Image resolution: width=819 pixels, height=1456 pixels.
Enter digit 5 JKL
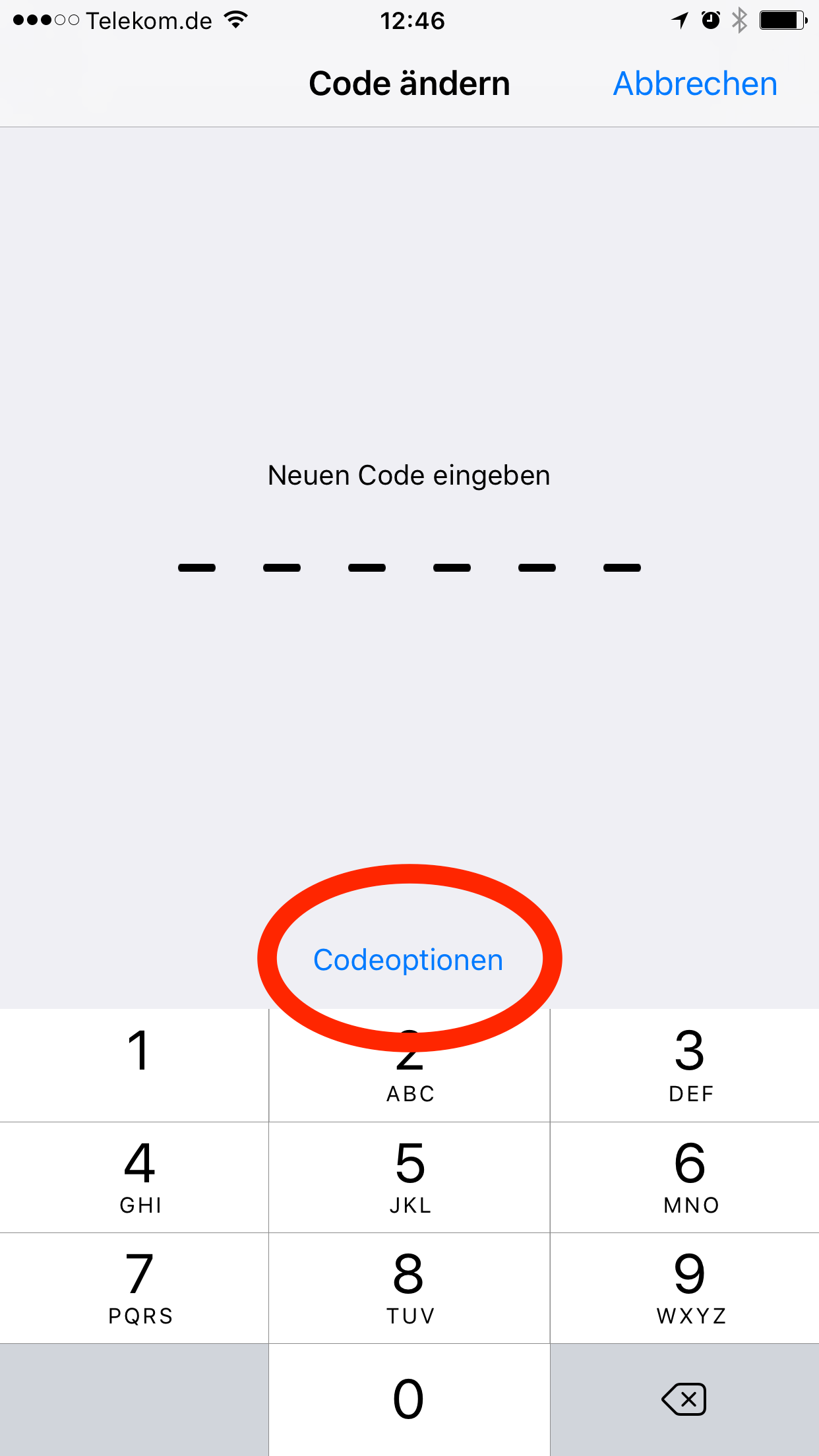point(409,1177)
